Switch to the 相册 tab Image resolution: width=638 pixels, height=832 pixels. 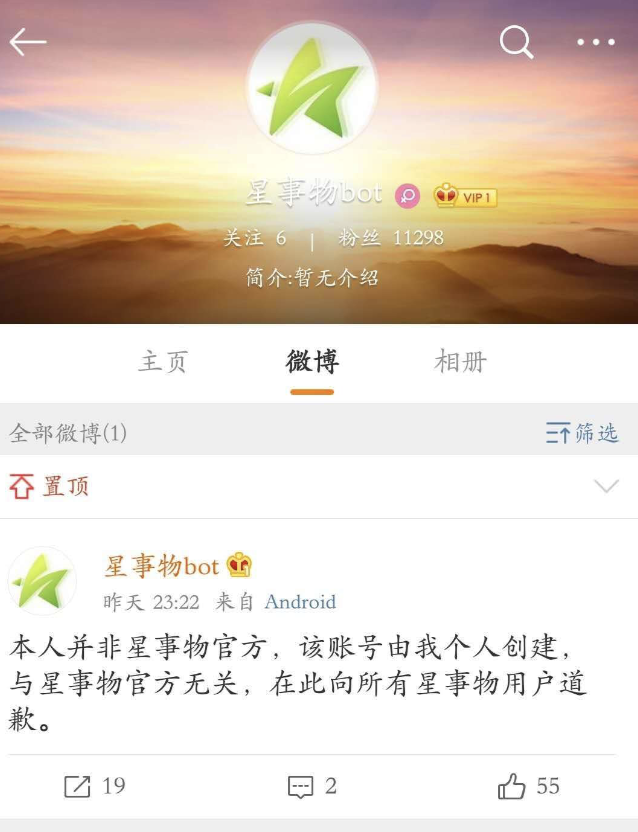[461, 362]
